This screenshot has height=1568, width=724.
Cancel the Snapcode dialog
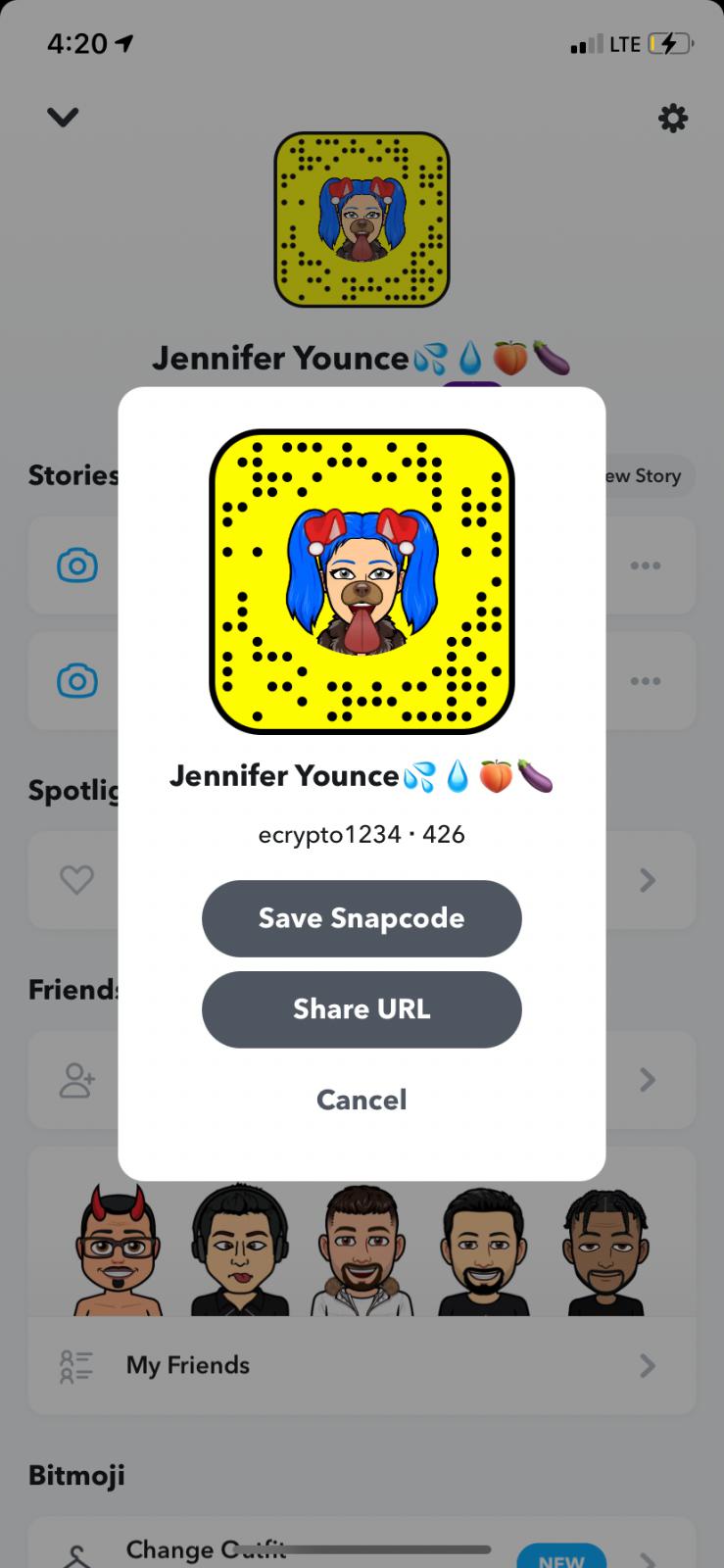[362, 1100]
